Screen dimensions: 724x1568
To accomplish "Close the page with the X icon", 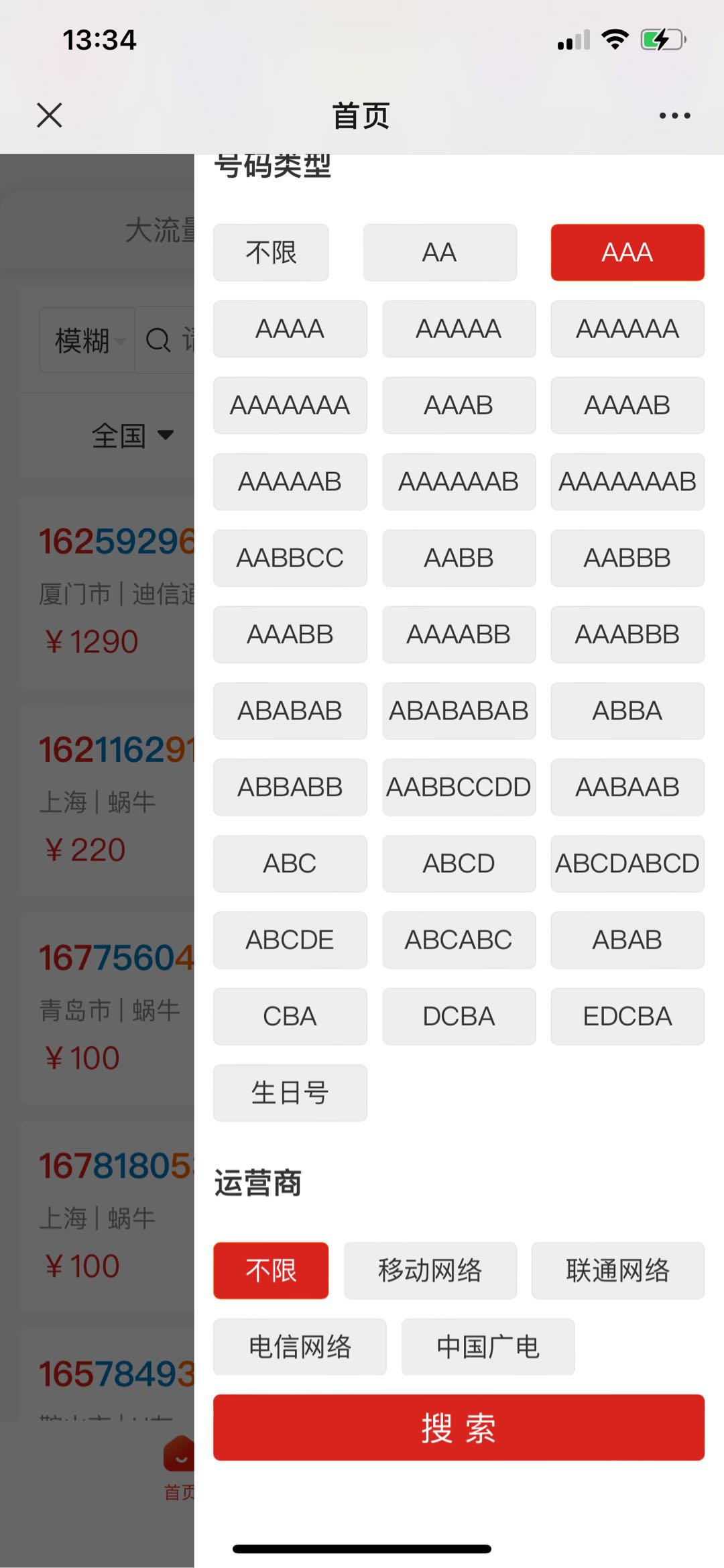I will (50, 115).
